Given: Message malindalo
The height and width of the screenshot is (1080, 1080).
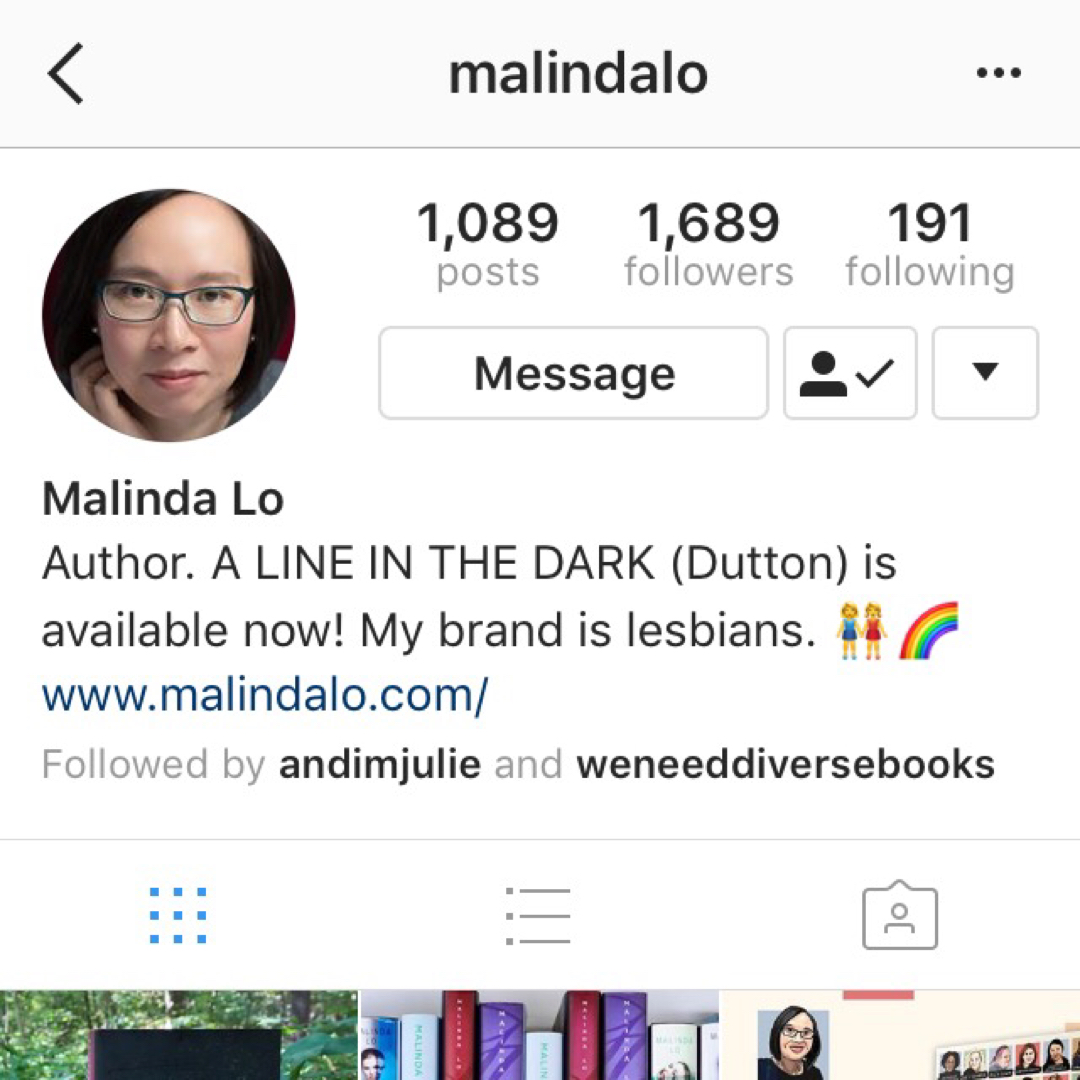Looking at the screenshot, I should coord(573,373).
